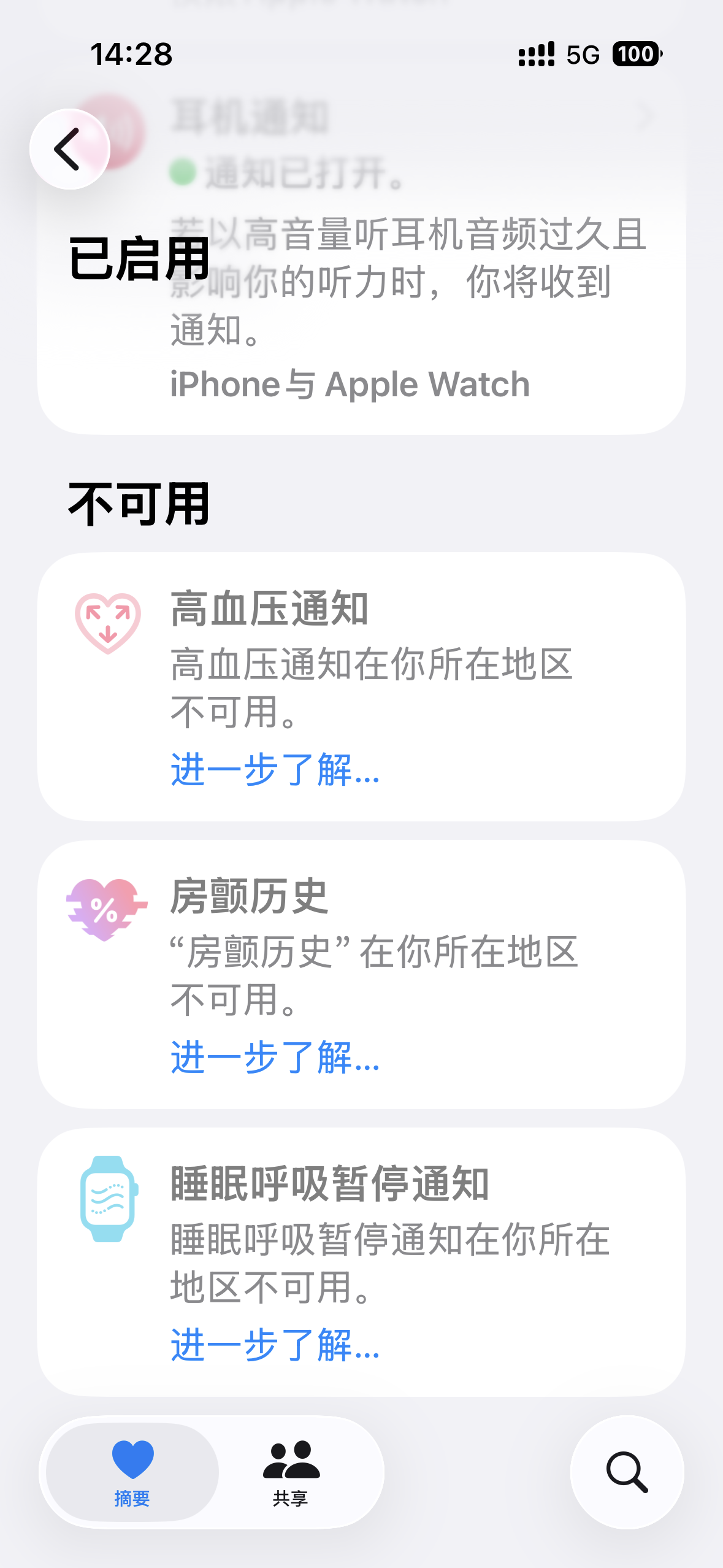Open the search magnifier button
Image resolution: width=723 pixels, height=1568 pixels.
[627, 1472]
